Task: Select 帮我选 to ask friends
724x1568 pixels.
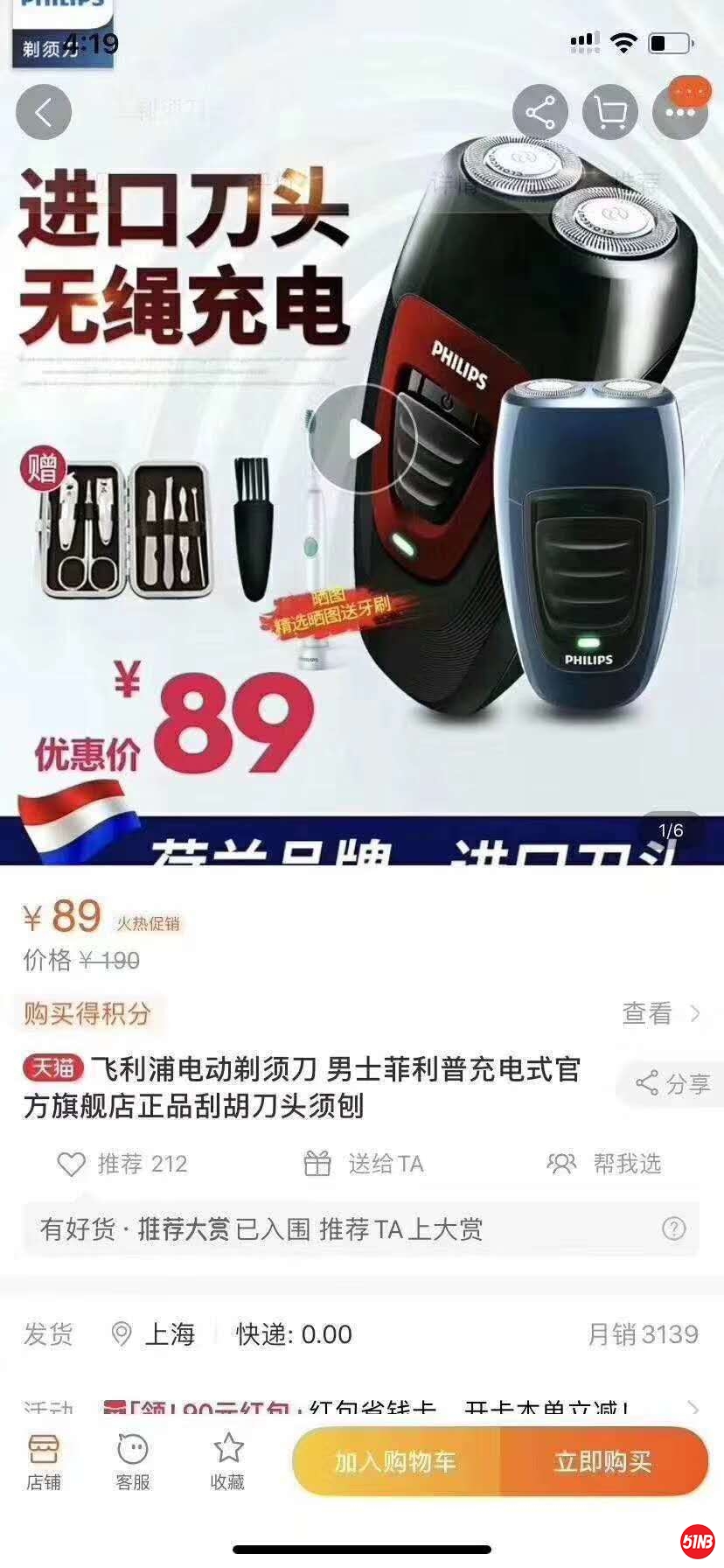Action: 603,1164
